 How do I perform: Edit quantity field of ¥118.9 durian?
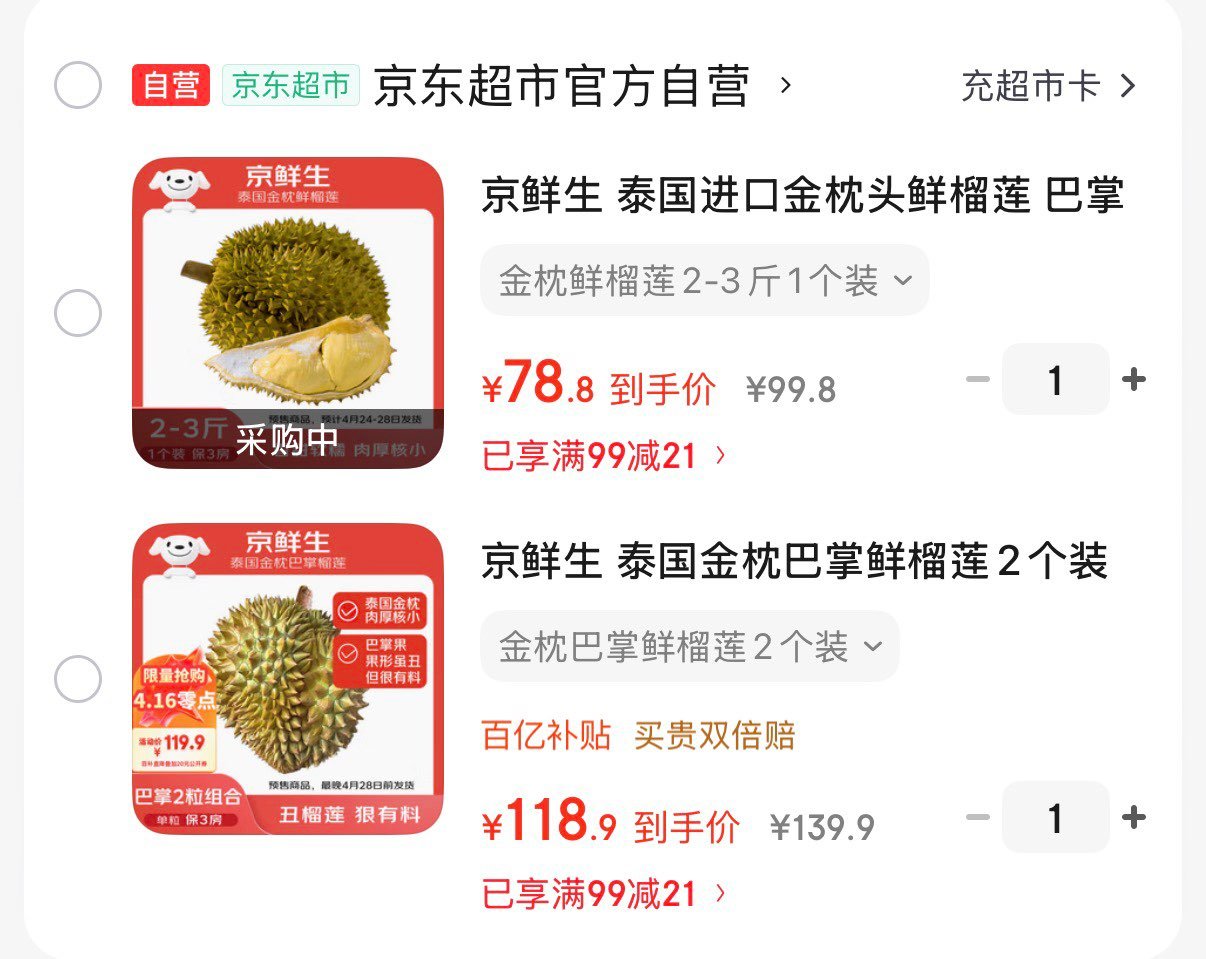click(x=1055, y=818)
